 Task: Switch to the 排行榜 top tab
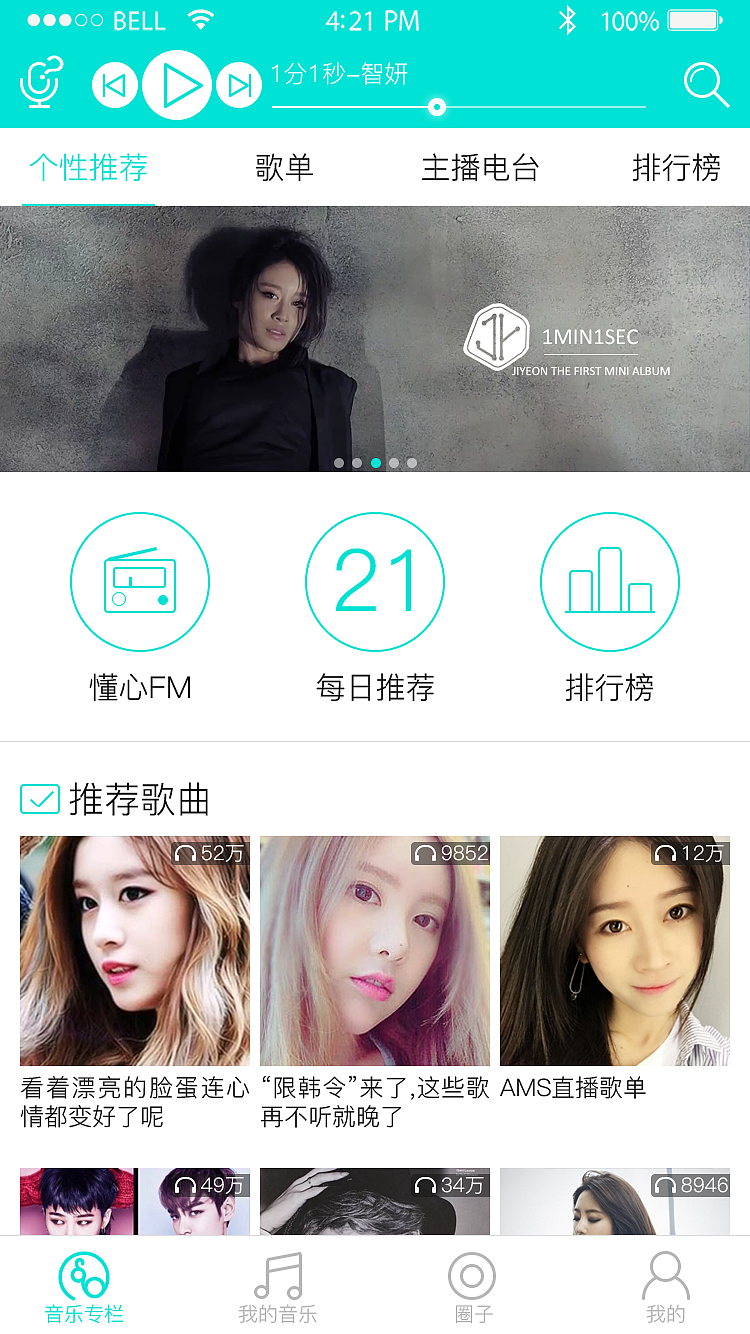(676, 168)
